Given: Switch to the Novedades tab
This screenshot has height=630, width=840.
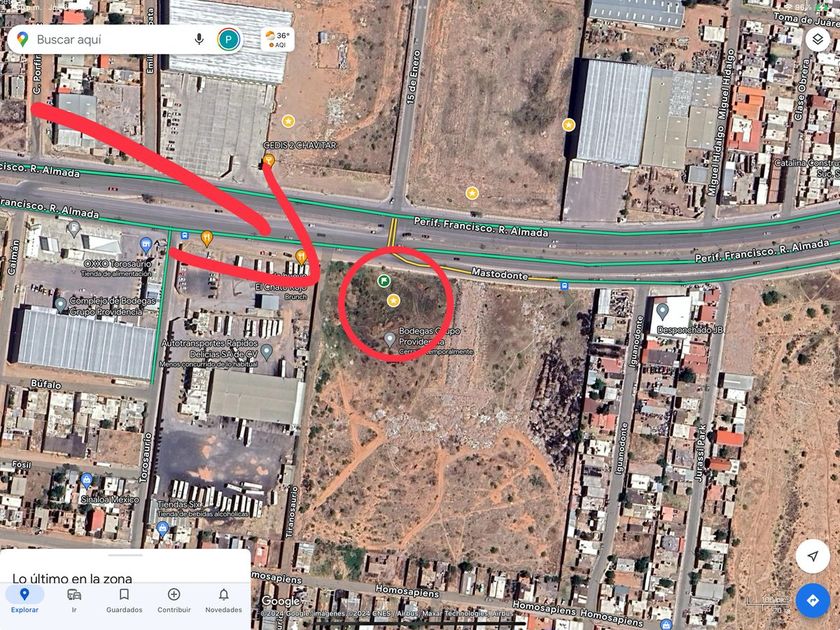Looking at the screenshot, I should tap(223, 599).
